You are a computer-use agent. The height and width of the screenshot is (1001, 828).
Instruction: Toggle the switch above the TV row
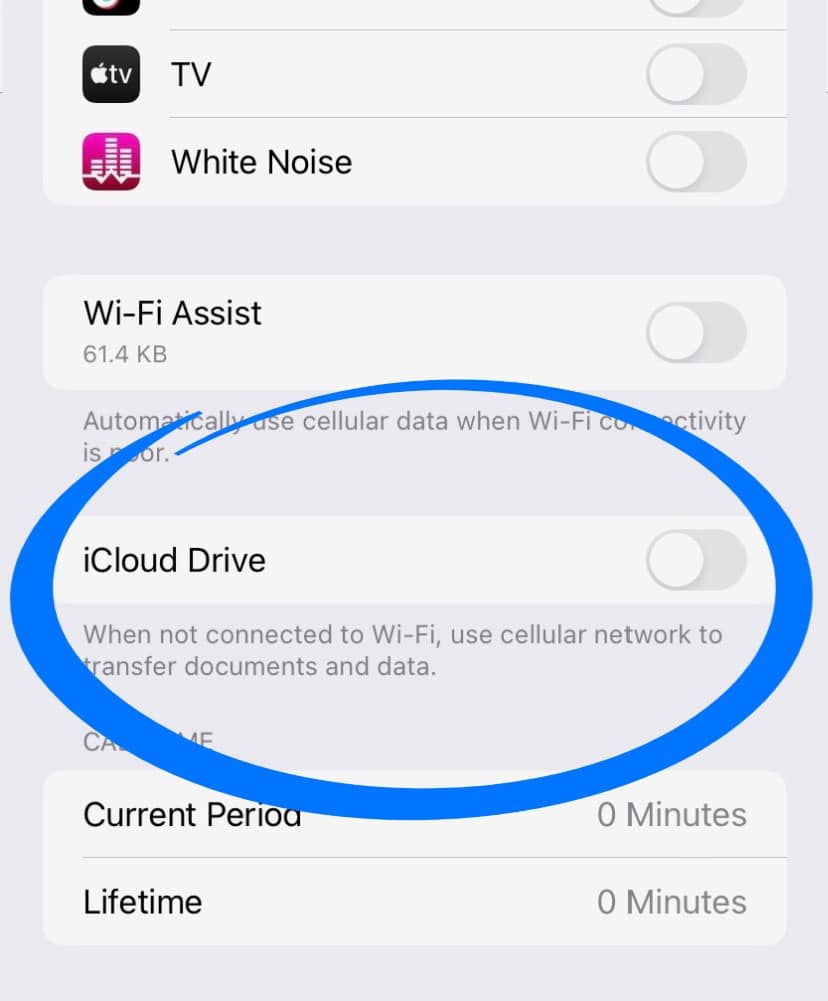coord(696,5)
